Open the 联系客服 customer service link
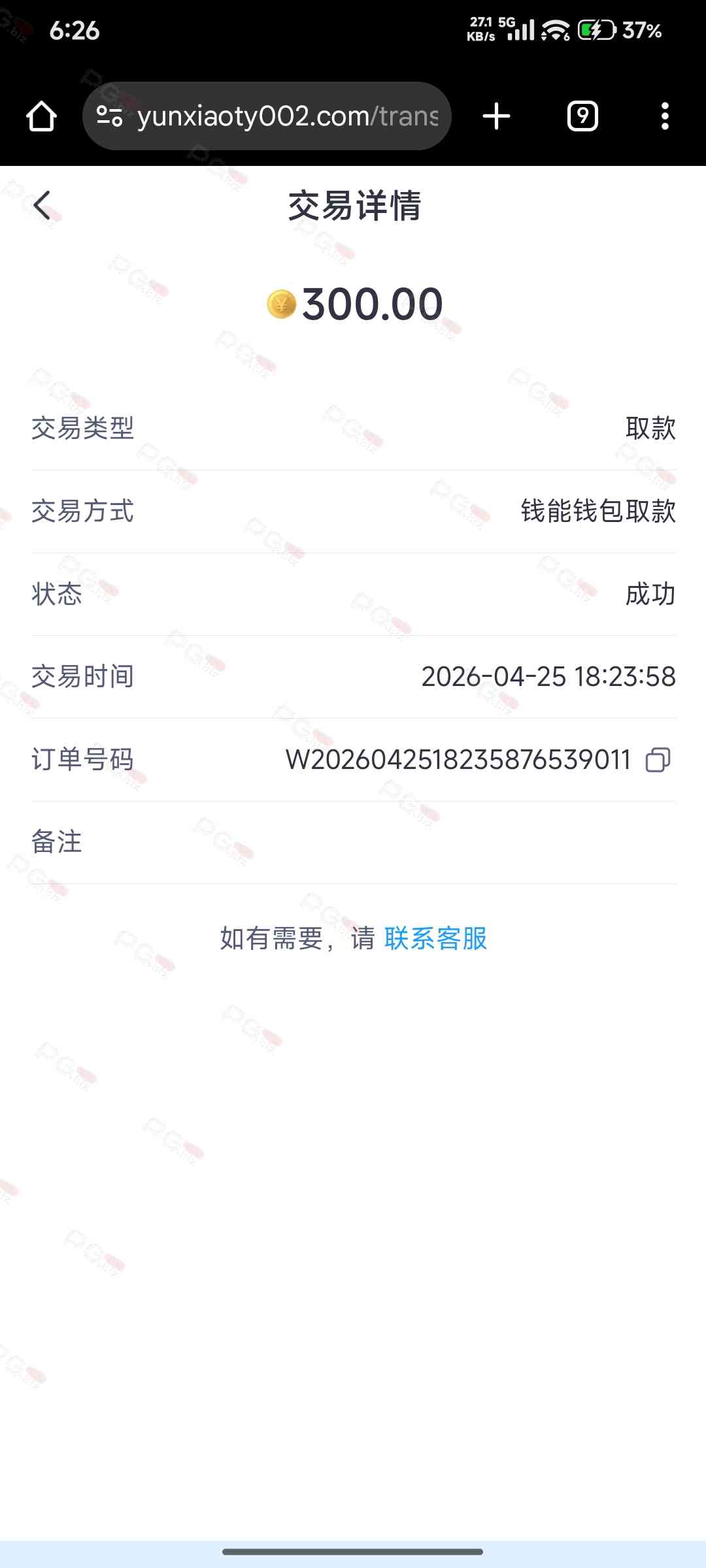Screen dimensions: 706x1568 point(435,939)
